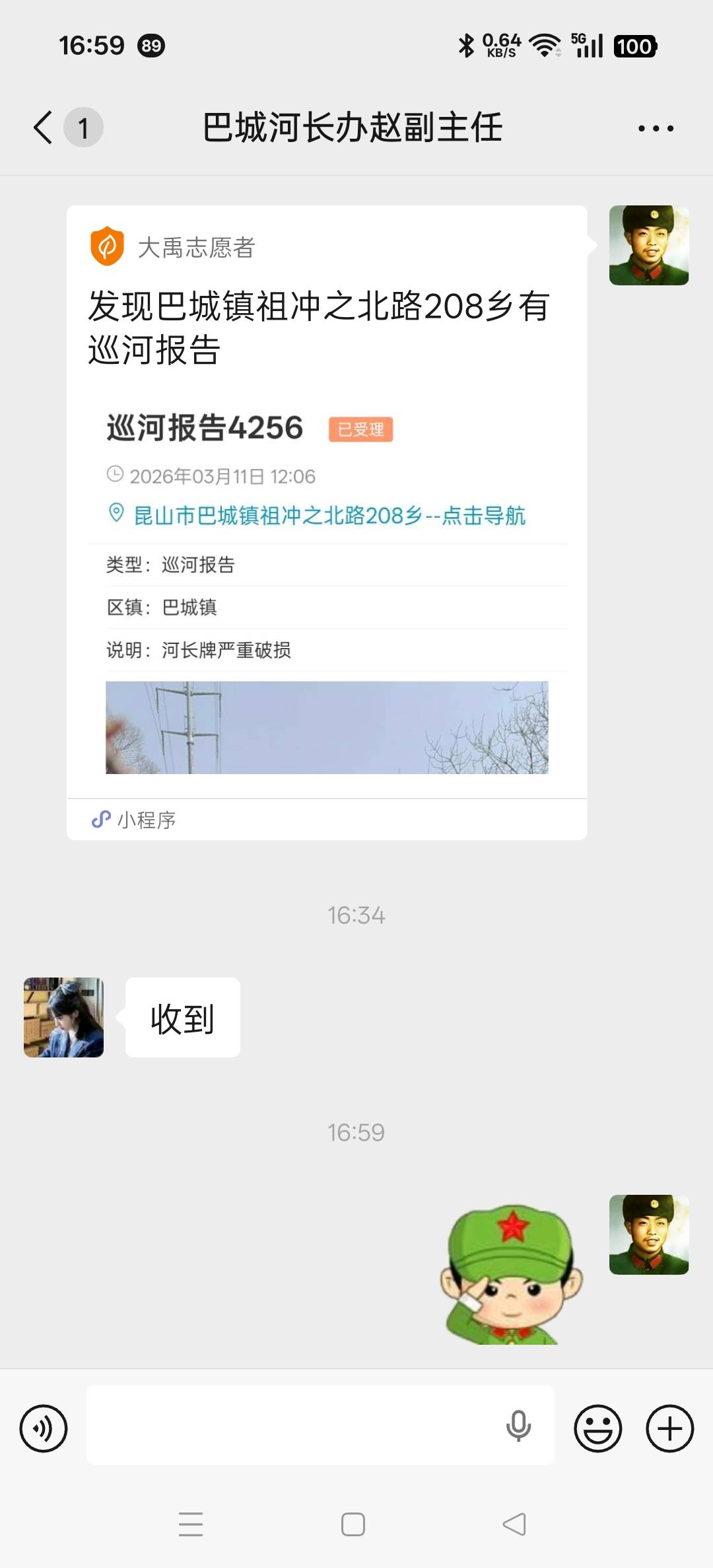The height and width of the screenshot is (1568, 713).
Task: Open the profile of the 收到 sender
Action: point(63,1017)
